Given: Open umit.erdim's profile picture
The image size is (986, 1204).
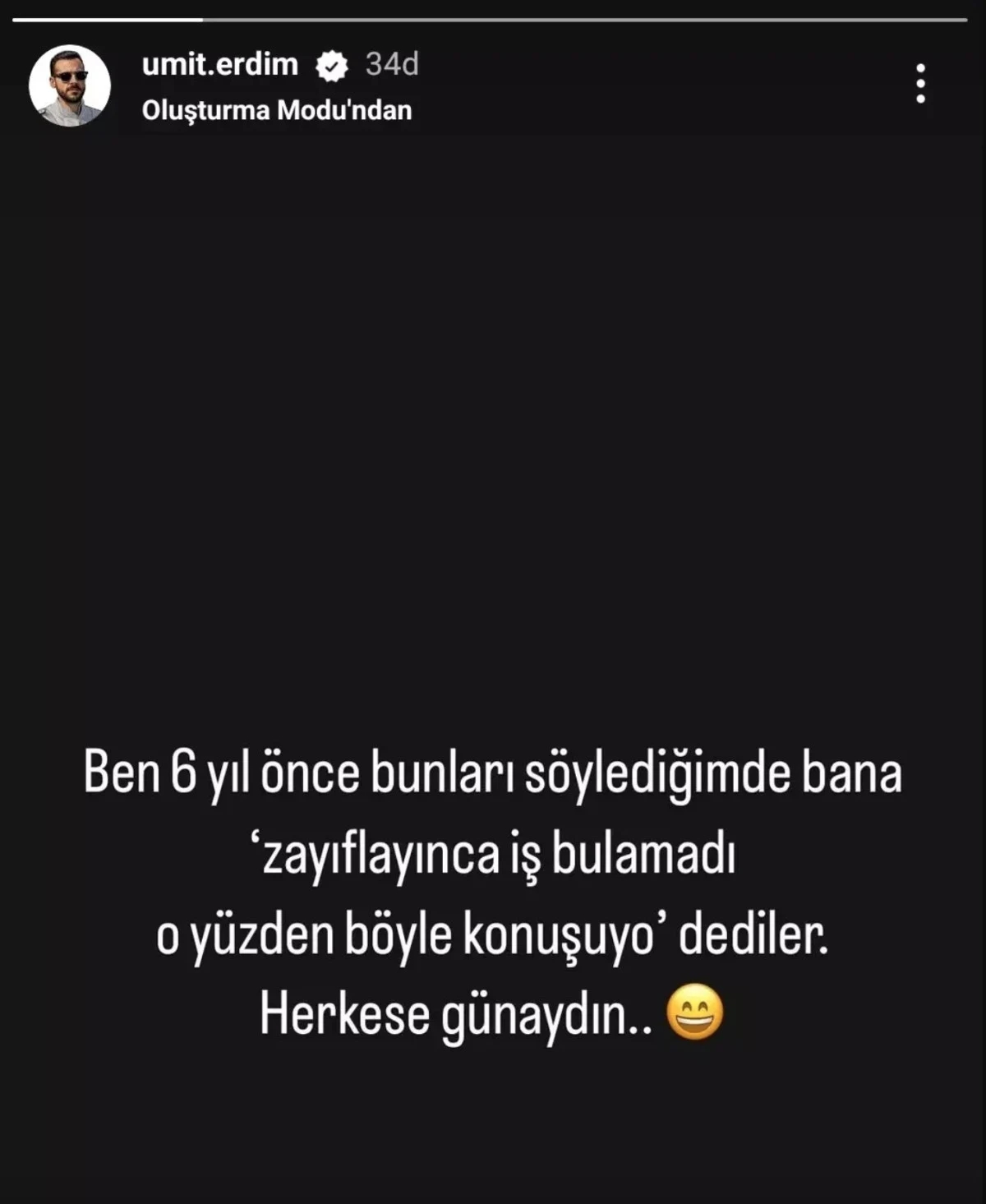Looking at the screenshot, I should point(70,85).
